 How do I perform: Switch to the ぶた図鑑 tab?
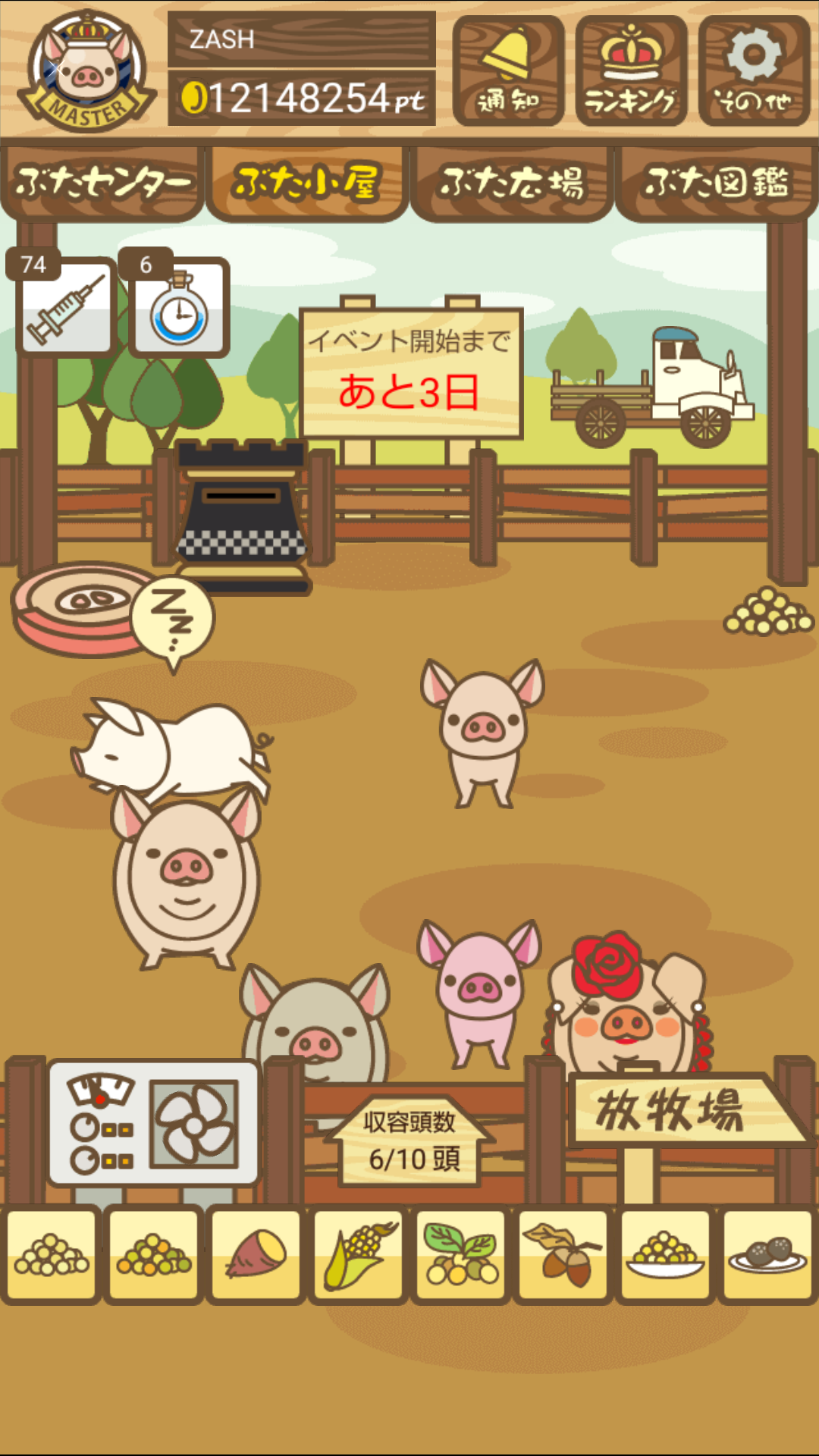tap(717, 184)
